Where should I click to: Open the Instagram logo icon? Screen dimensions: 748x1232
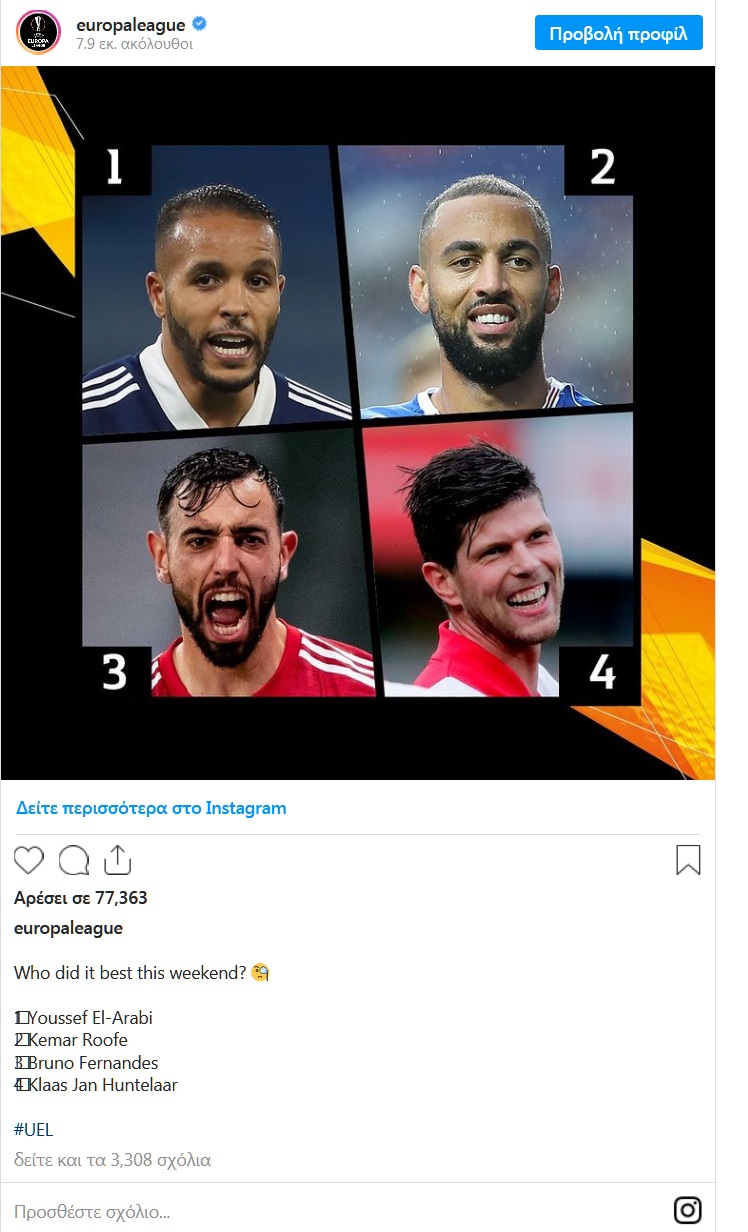pos(688,1210)
